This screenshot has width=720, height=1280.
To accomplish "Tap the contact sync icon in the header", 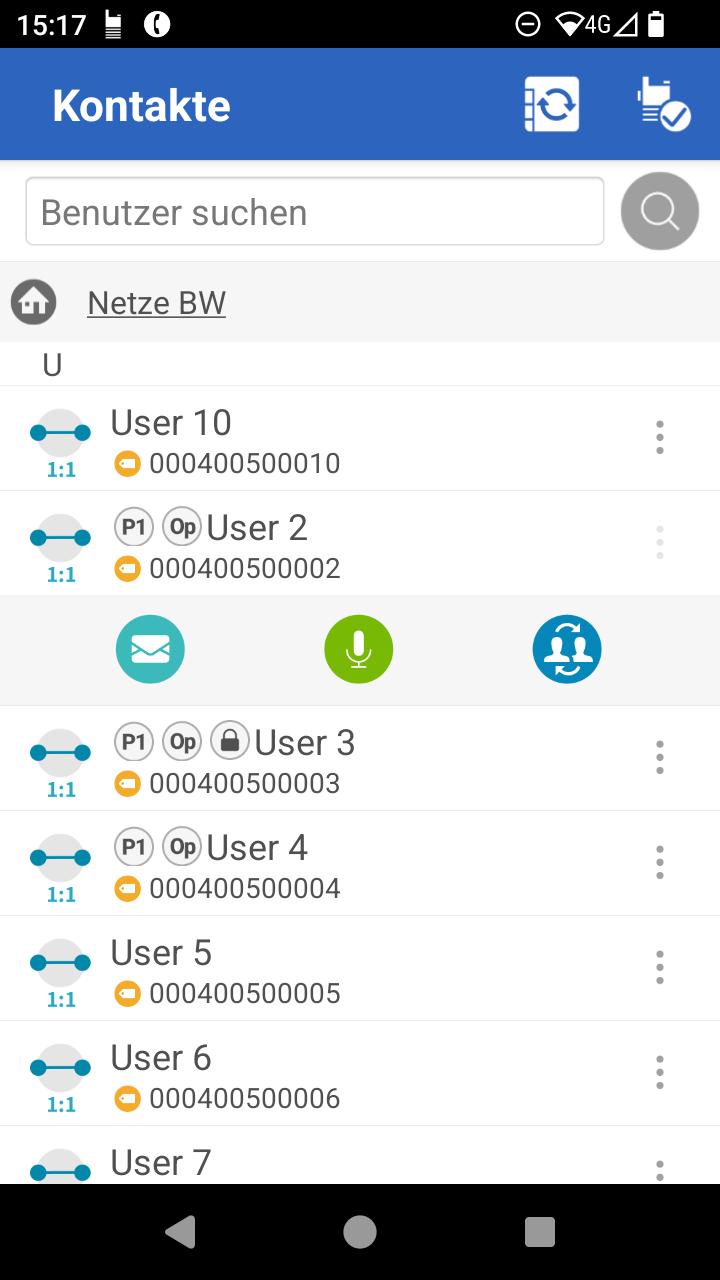I will [553, 103].
